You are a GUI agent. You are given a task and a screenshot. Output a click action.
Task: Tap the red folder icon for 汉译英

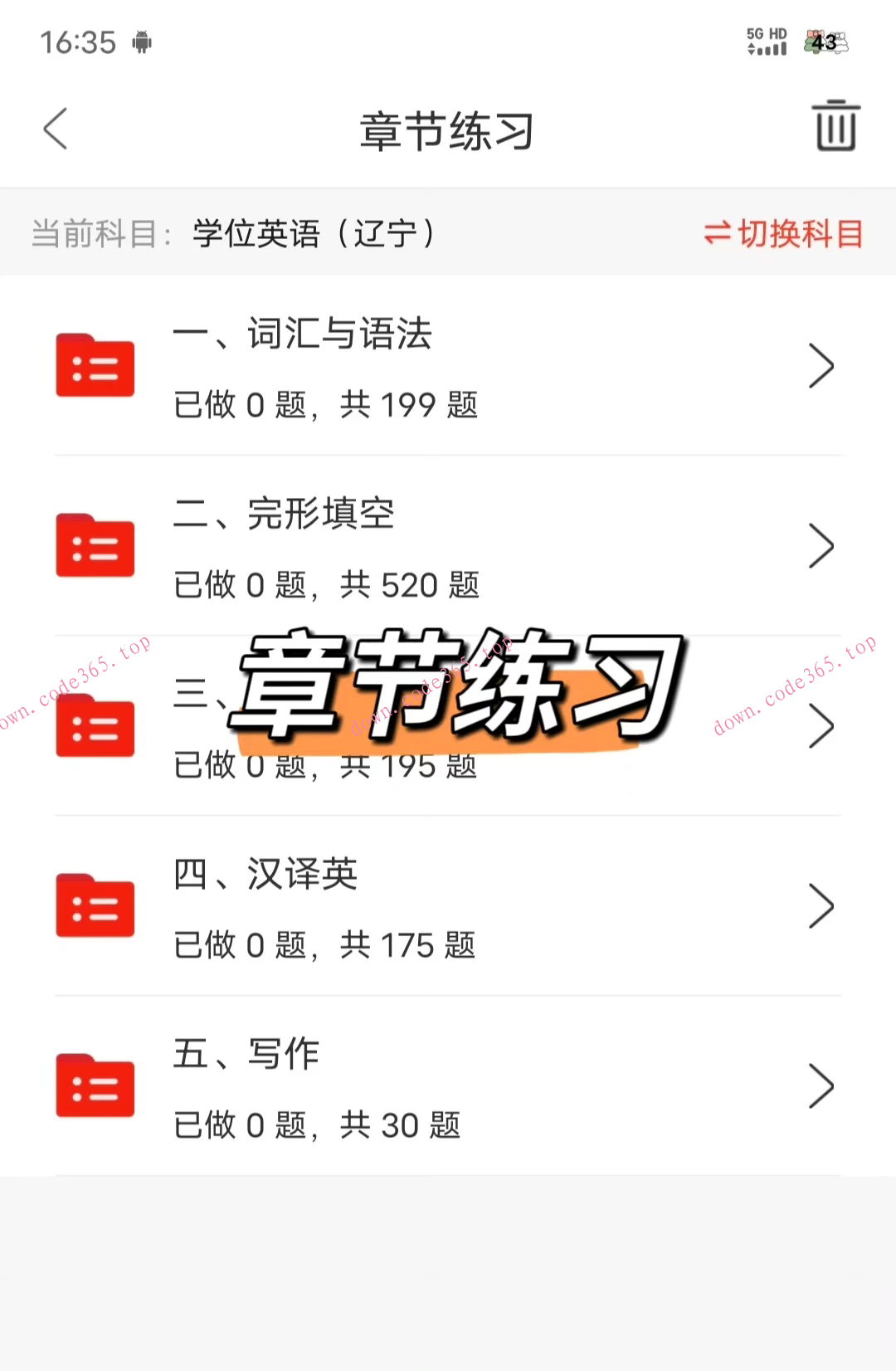[95, 905]
